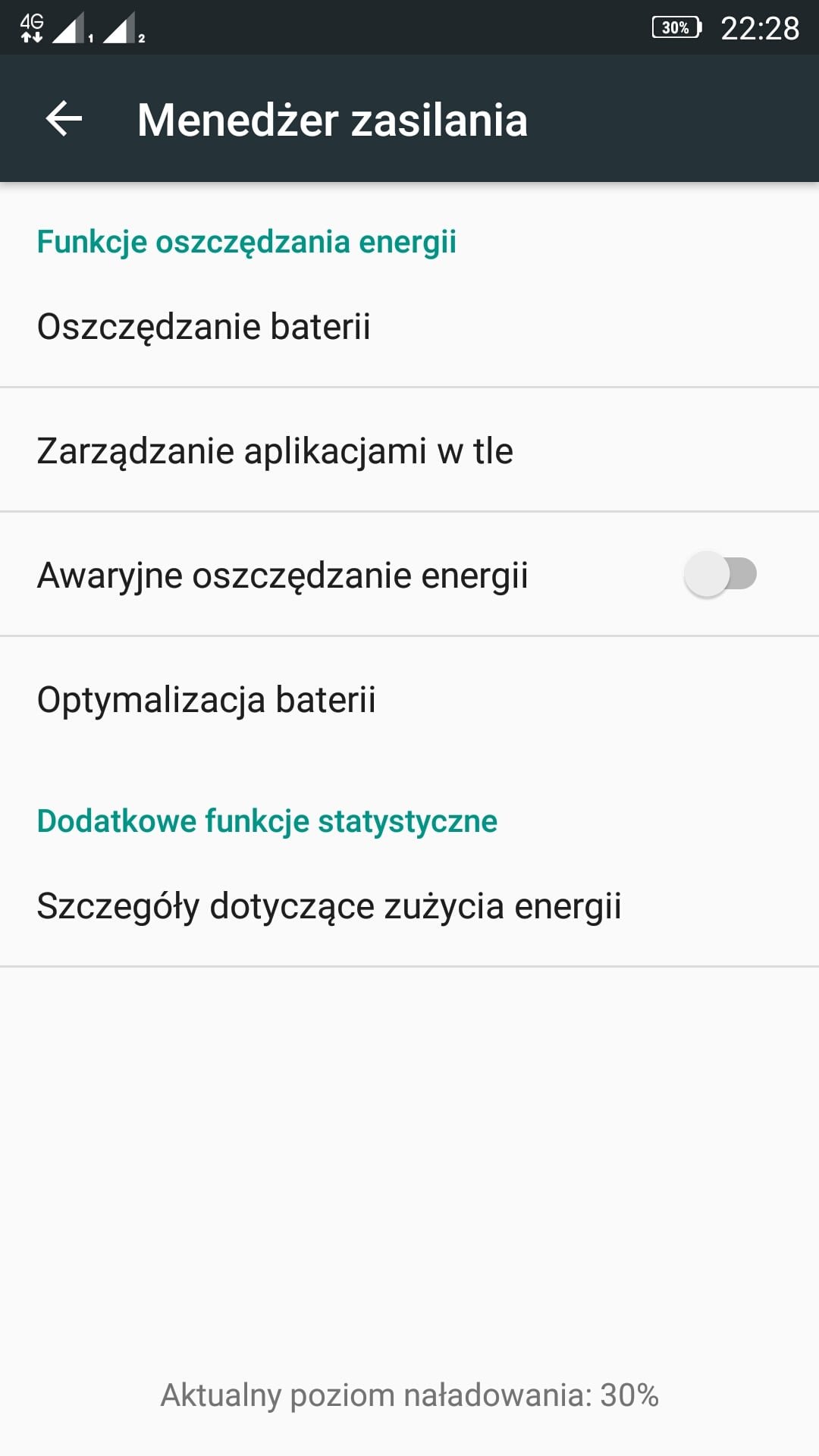Open Optymalizacja baterii
Screen dimensions: 819x1456
pyautogui.click(x=409, y=699)
